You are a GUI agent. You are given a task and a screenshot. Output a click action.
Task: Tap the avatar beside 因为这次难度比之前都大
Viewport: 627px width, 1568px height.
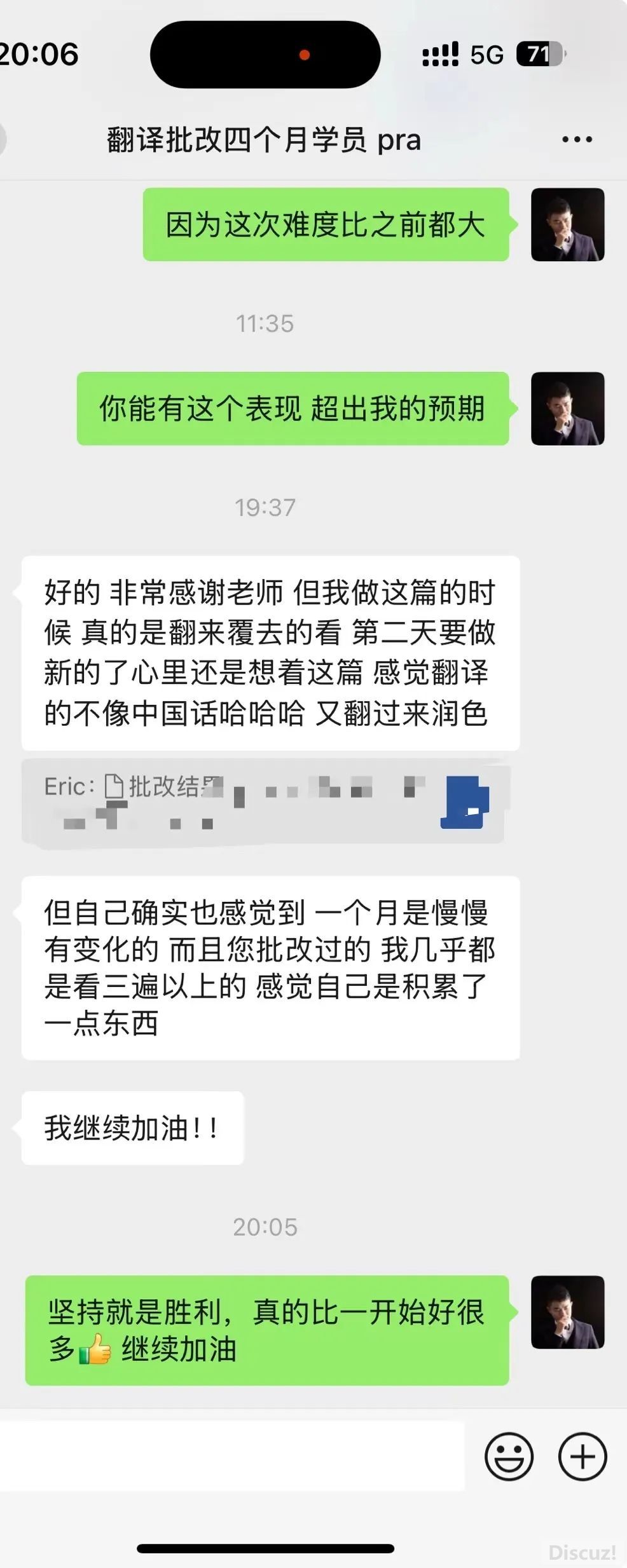567,224
